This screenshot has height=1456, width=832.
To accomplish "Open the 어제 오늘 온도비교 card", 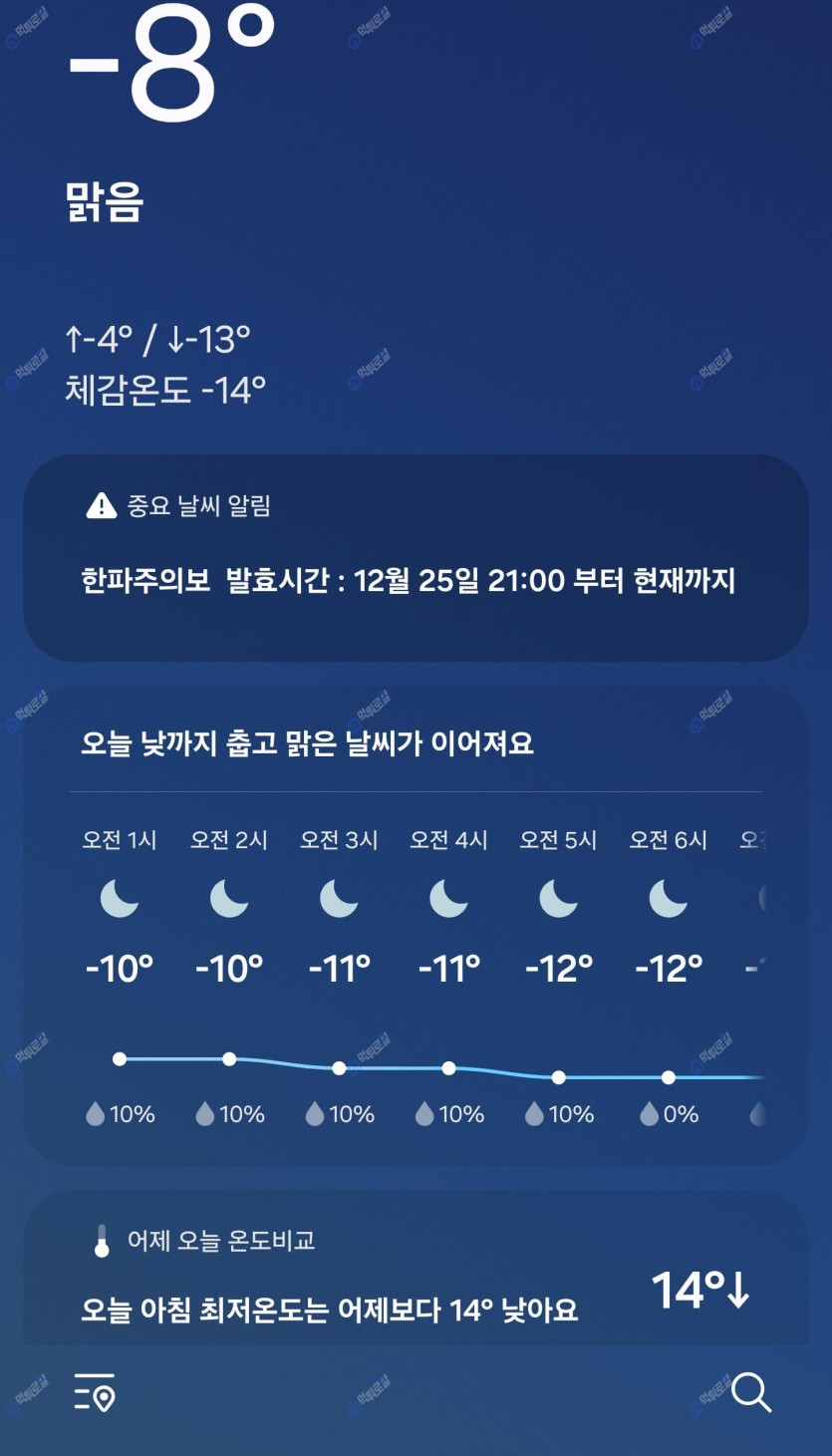I will (x=415, y=1276).
